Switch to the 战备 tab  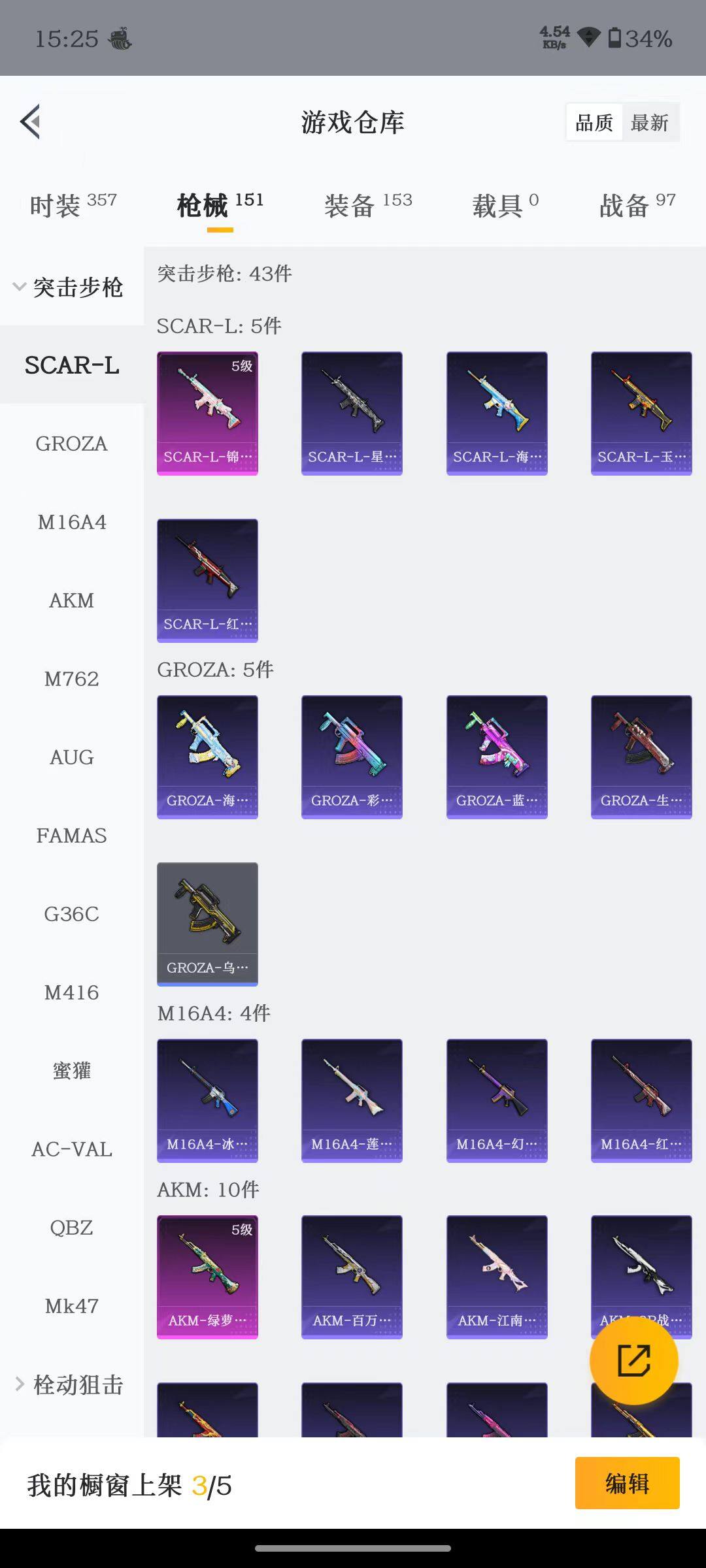point(637,205)
